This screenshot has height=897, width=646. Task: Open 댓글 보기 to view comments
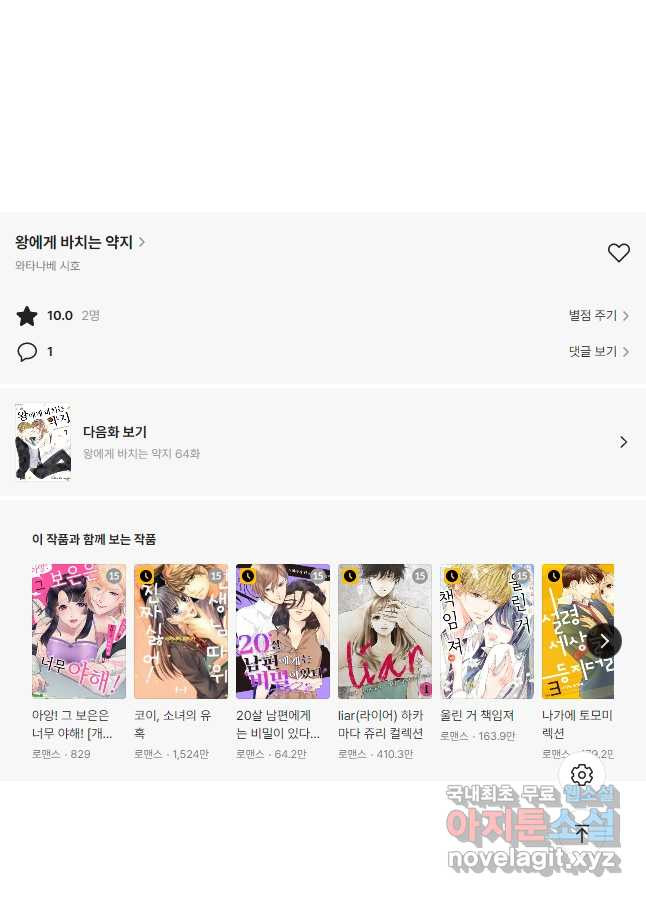pos(598,352)
